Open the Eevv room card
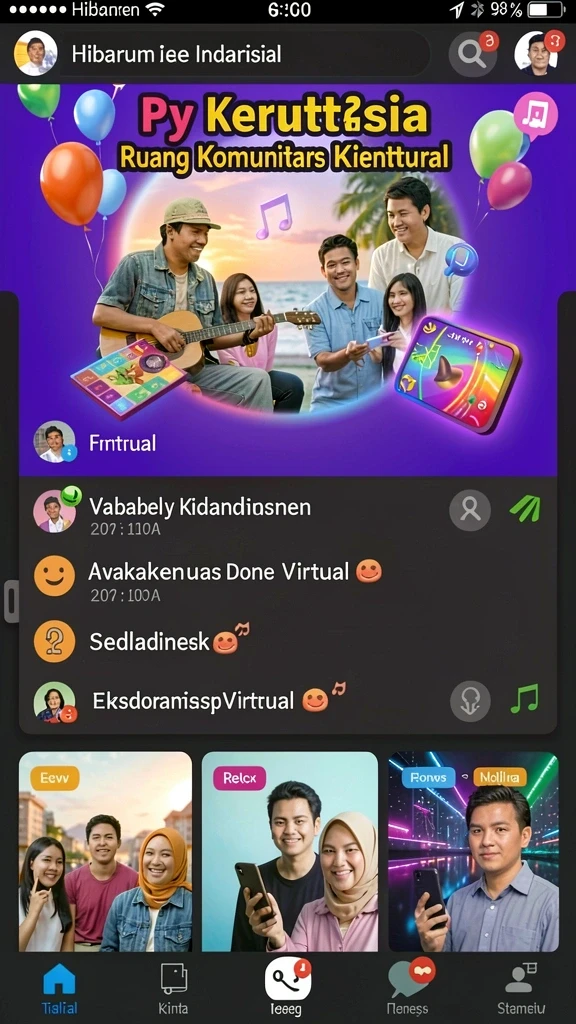 tap(105, 852)
